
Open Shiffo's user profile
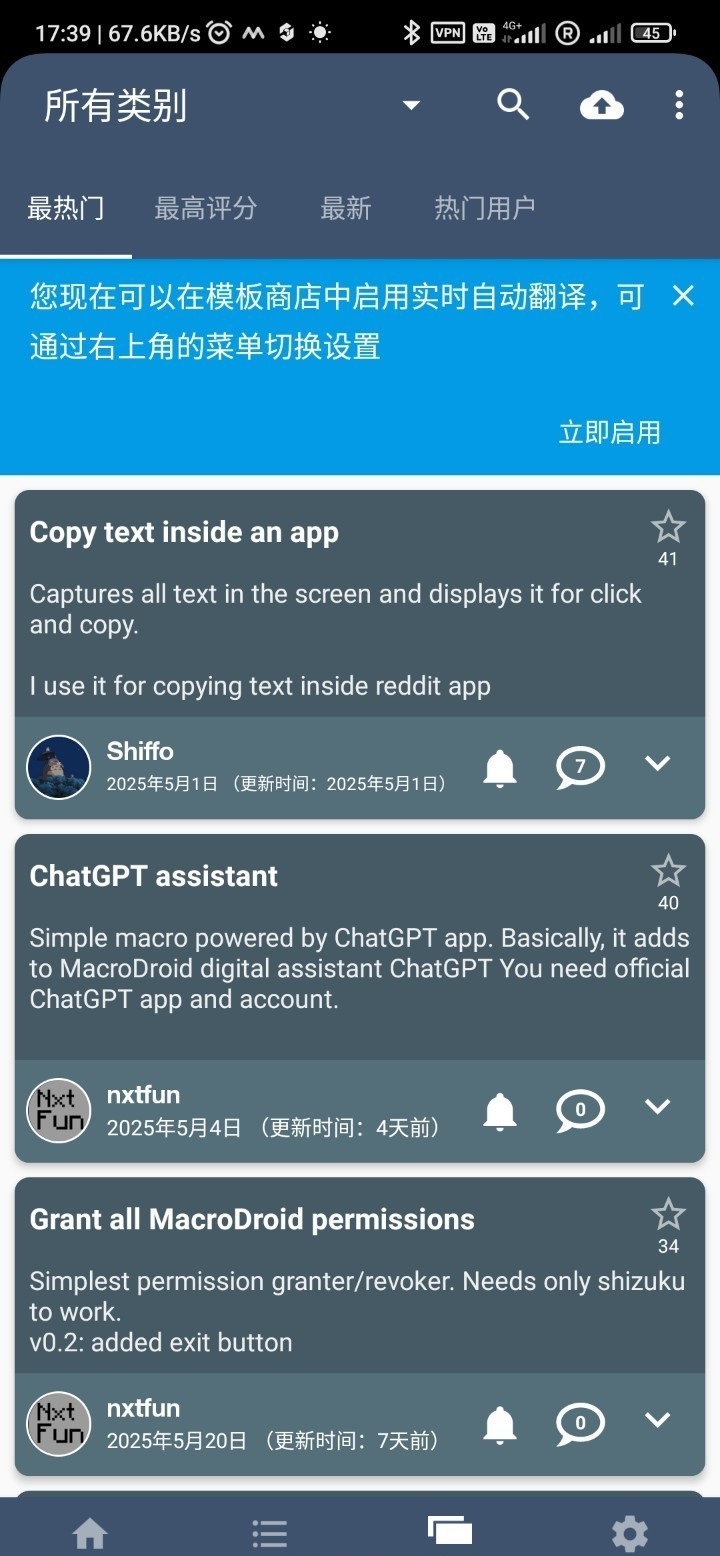[x=58, y=767]
